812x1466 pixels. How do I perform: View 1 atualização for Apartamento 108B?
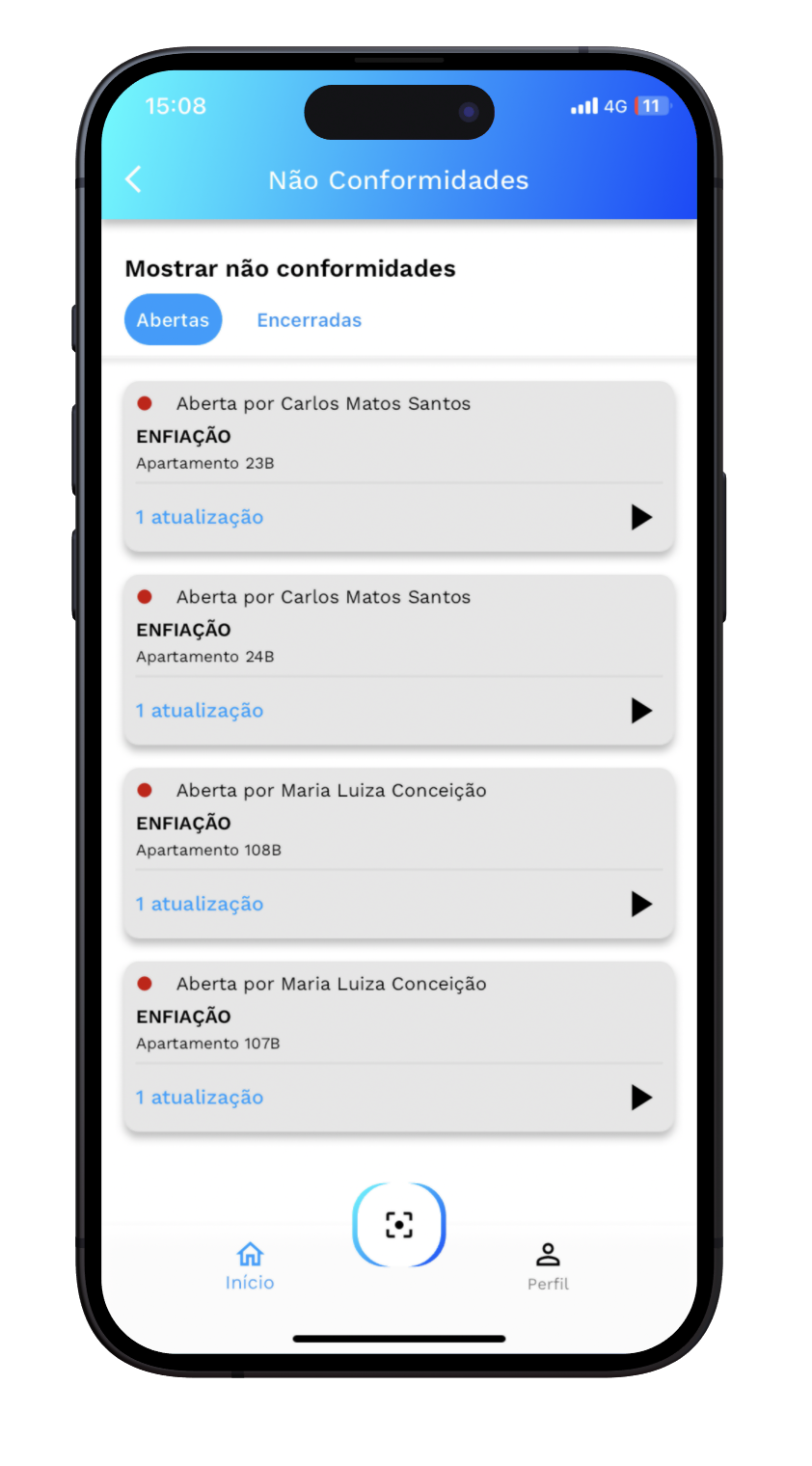click(200, 904)
